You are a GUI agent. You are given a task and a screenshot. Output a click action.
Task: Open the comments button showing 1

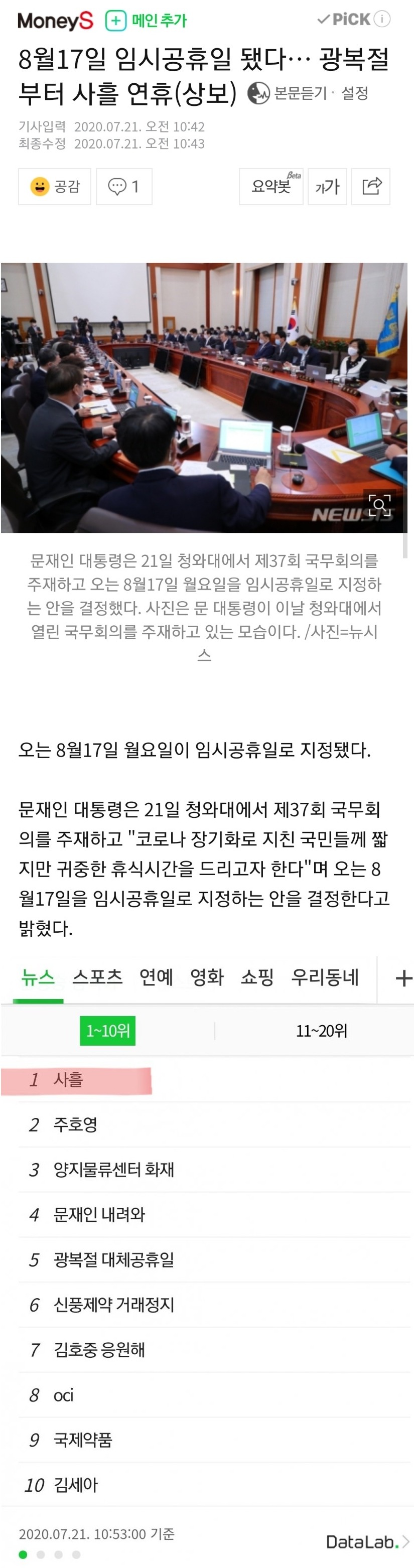pos(123,186)
